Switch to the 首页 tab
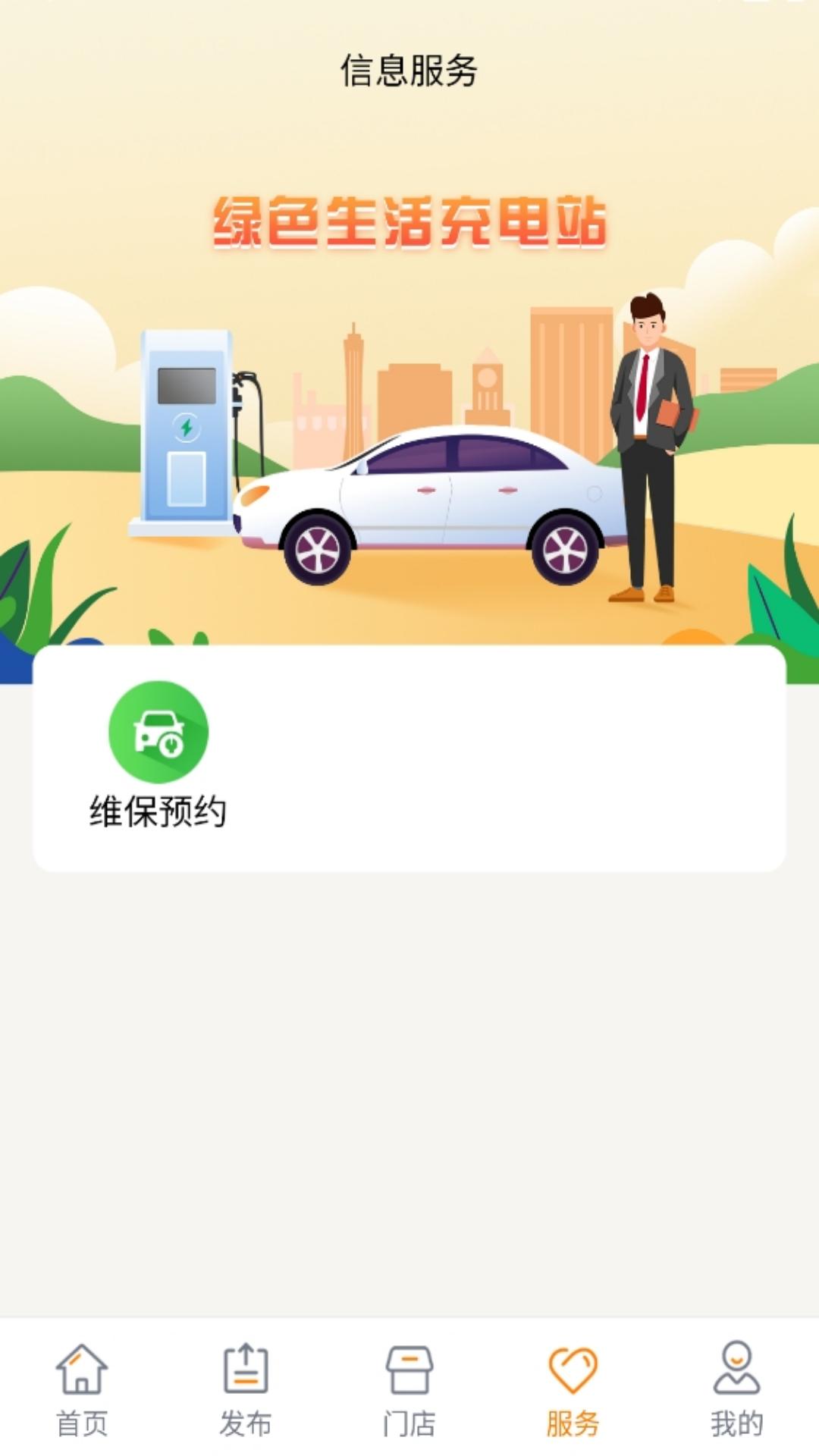Viewport: 819px width, 1456px height. [x=82, y=1389]
